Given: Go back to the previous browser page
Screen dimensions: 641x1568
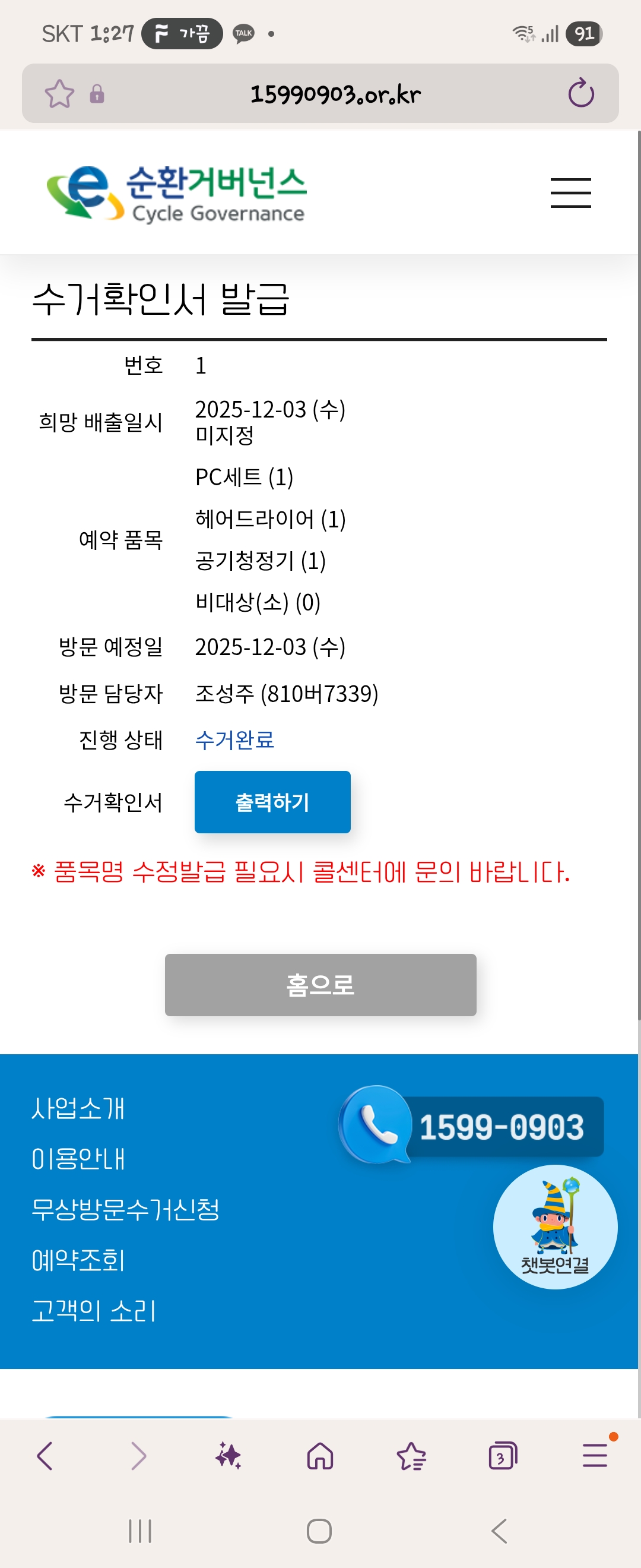Looking at the screenshot, I should (x=45, y=1456).
